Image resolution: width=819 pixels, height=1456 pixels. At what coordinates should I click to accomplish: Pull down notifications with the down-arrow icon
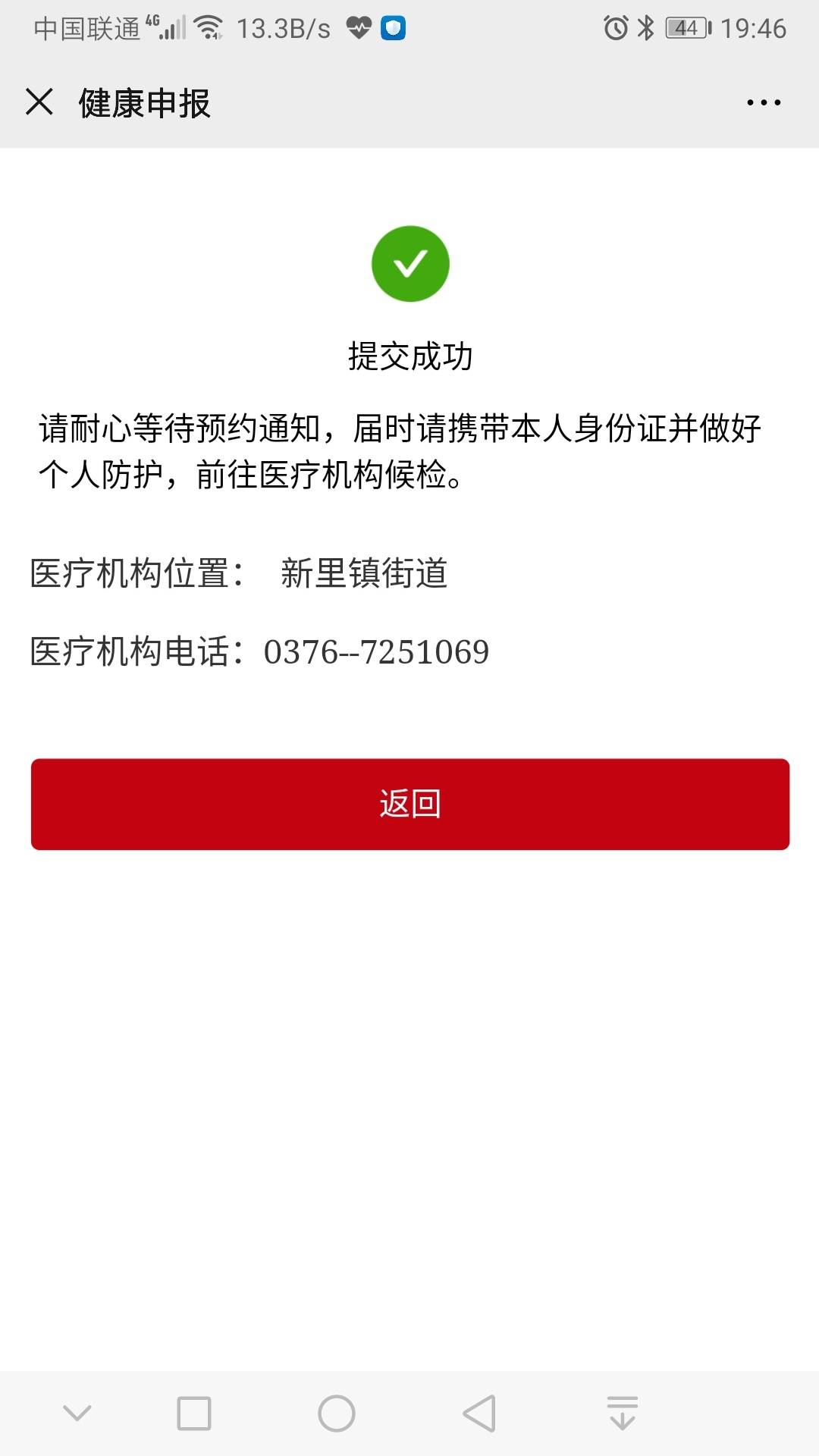click(623, 1413)
